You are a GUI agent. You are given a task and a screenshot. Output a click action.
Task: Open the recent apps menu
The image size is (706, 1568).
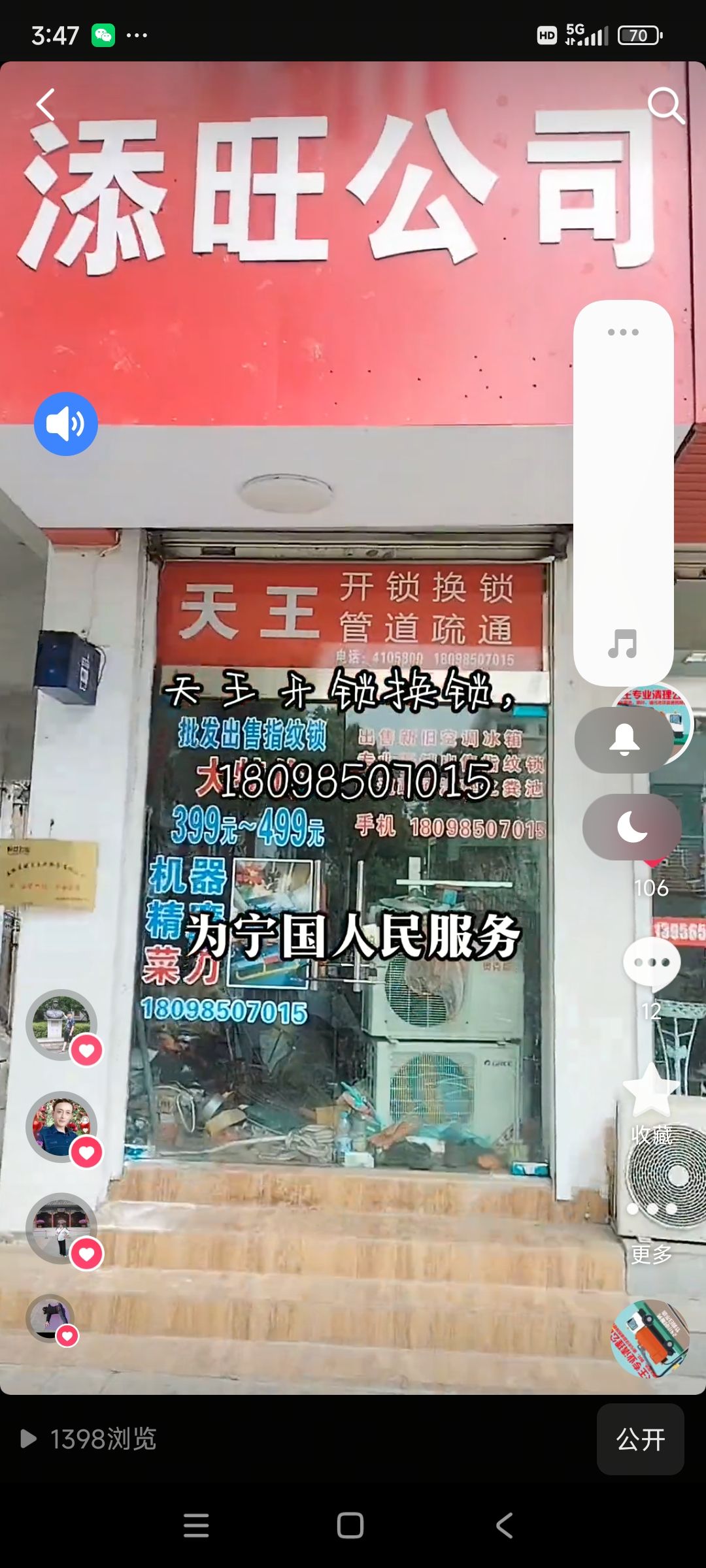point(196,1526)
